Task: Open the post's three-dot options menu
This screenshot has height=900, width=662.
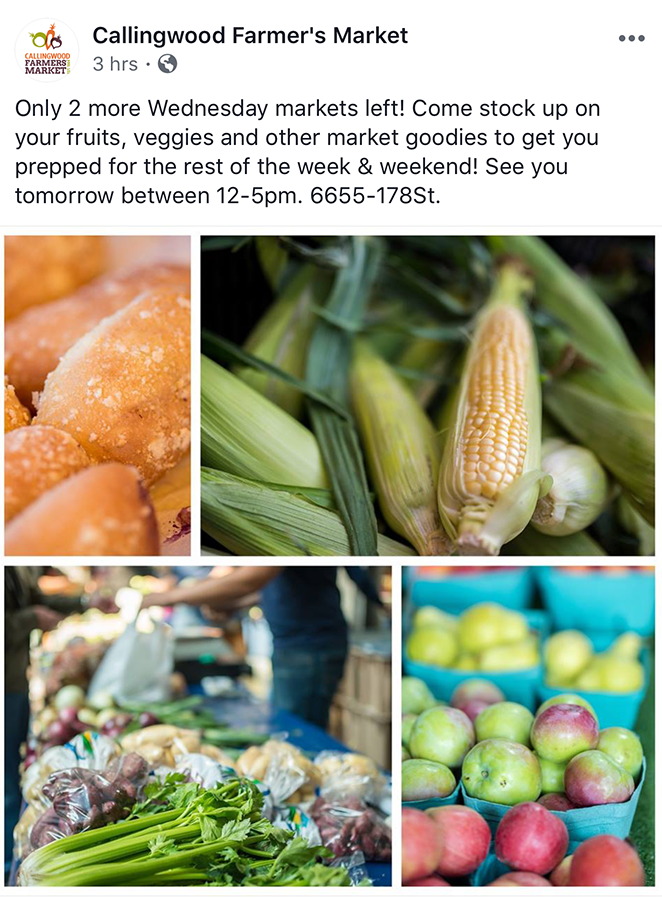Action: (631, 38)
